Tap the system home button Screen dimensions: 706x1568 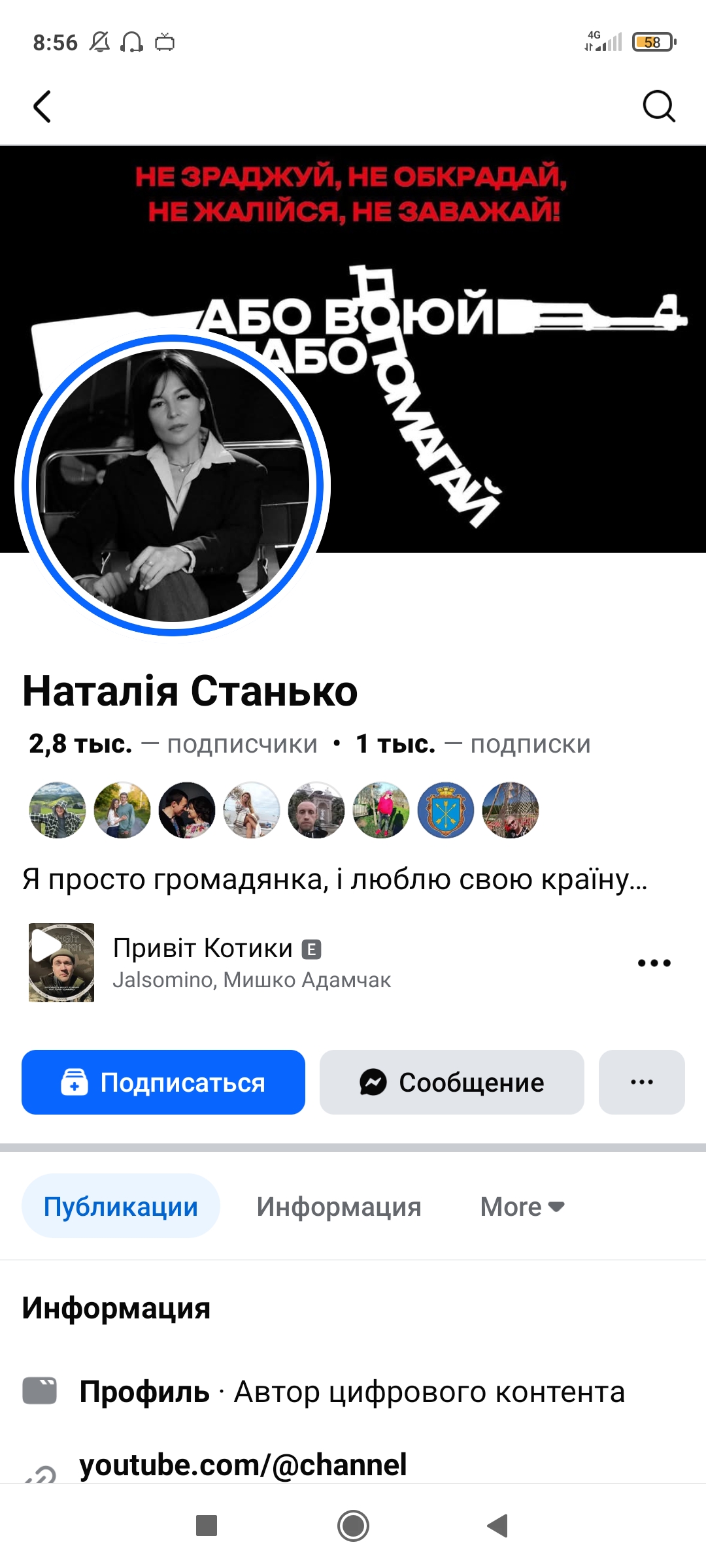[353, 1526]
